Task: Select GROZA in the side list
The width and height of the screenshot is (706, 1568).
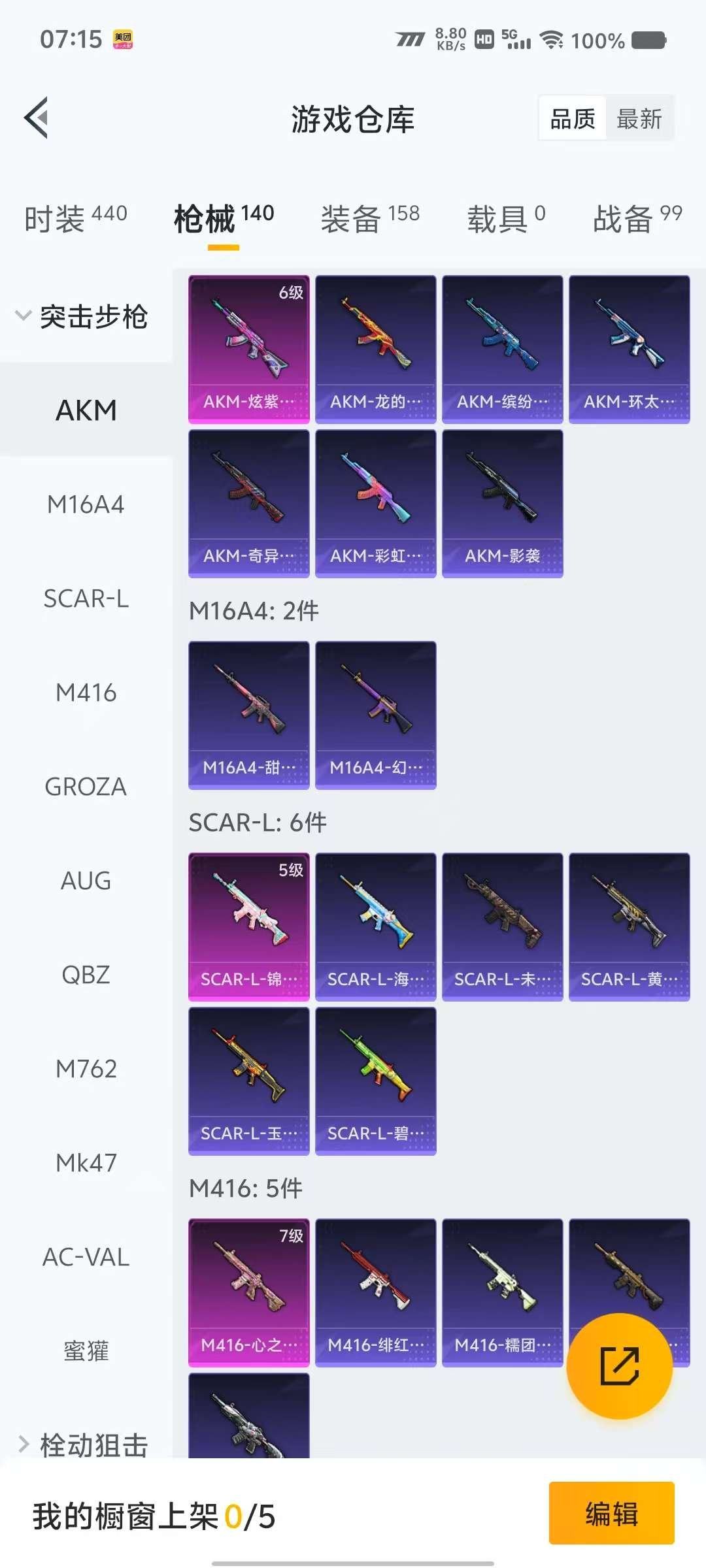Action: [86, 787]
